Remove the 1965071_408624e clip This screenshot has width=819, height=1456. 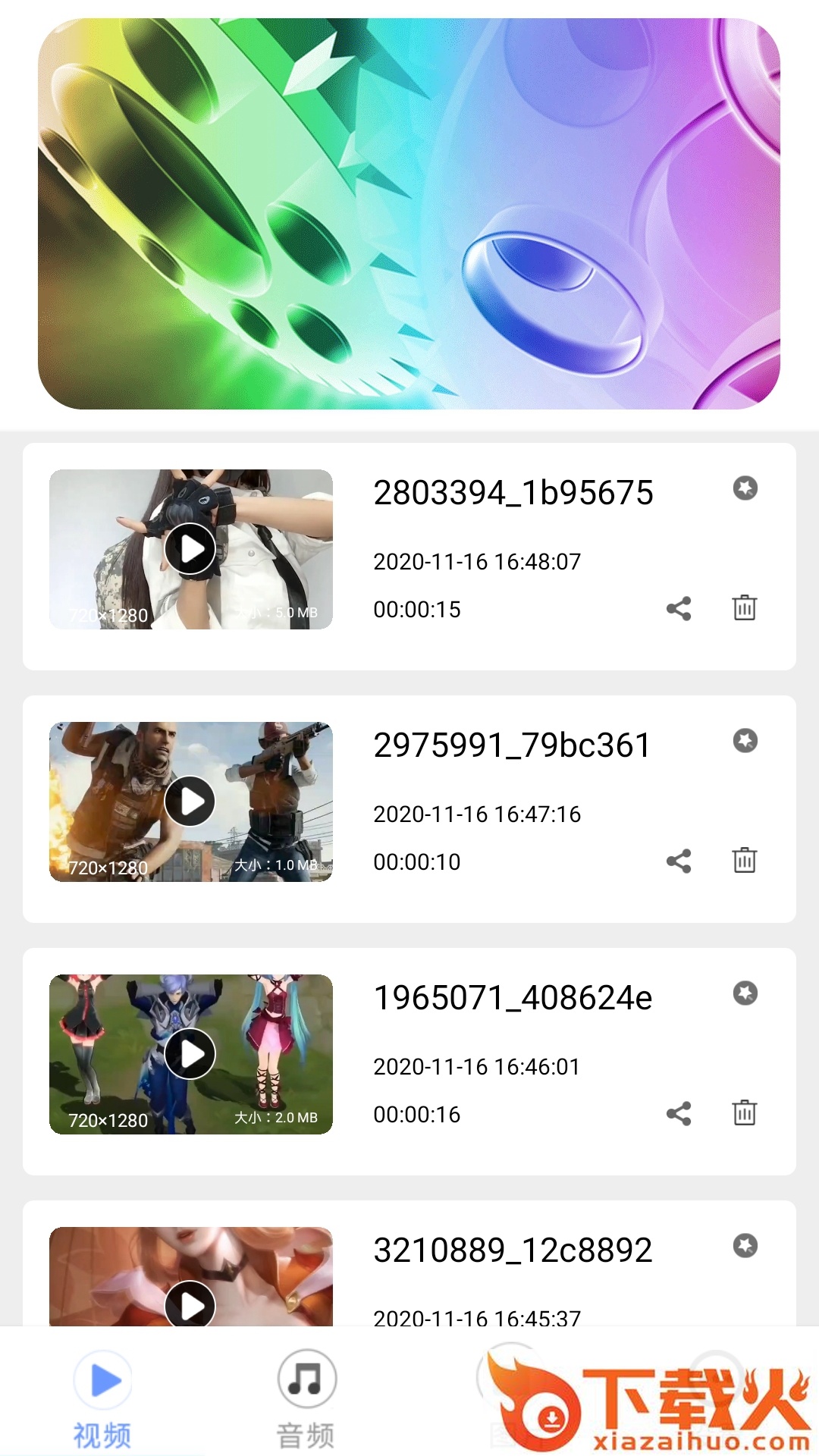click(744, 1112)
